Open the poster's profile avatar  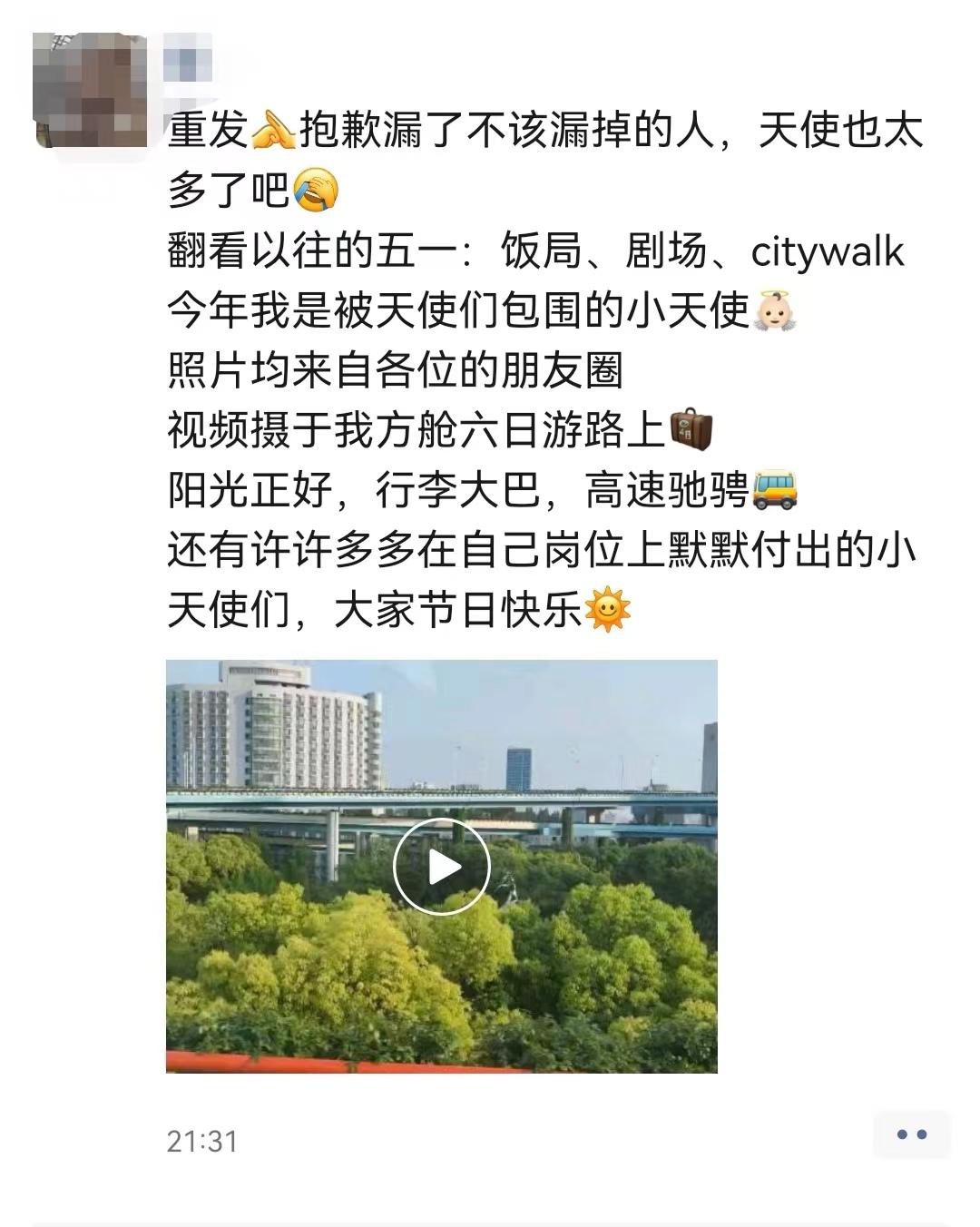click(90, 90)
